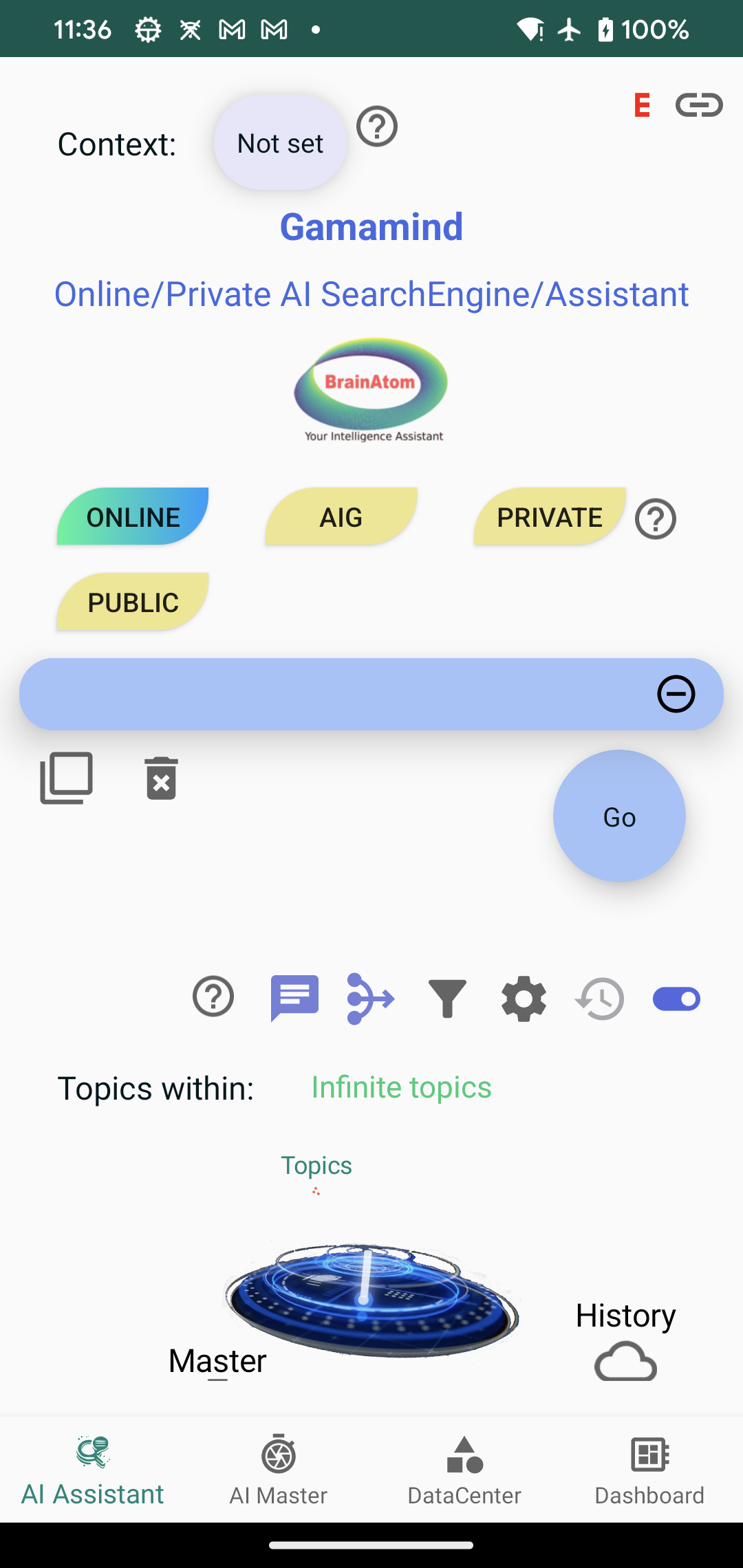Select the PRIVATE mode chip
The image size is (743, 1568).
point(550,517)
